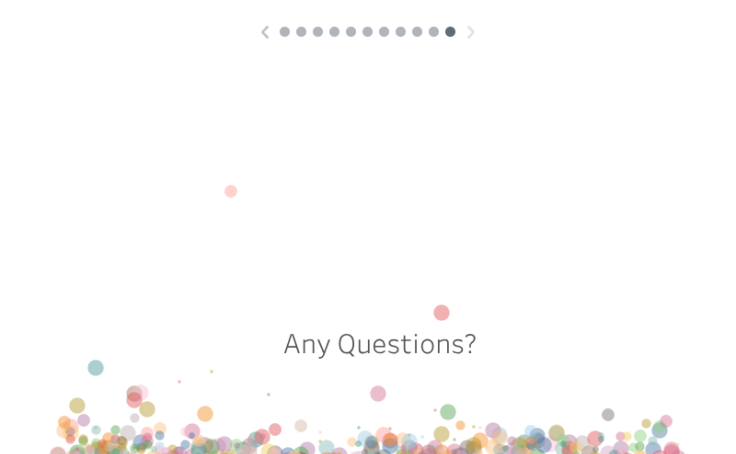This screenshot has width=736, height=454.
Task: Select the second story point dot
Action: point(301,32)
